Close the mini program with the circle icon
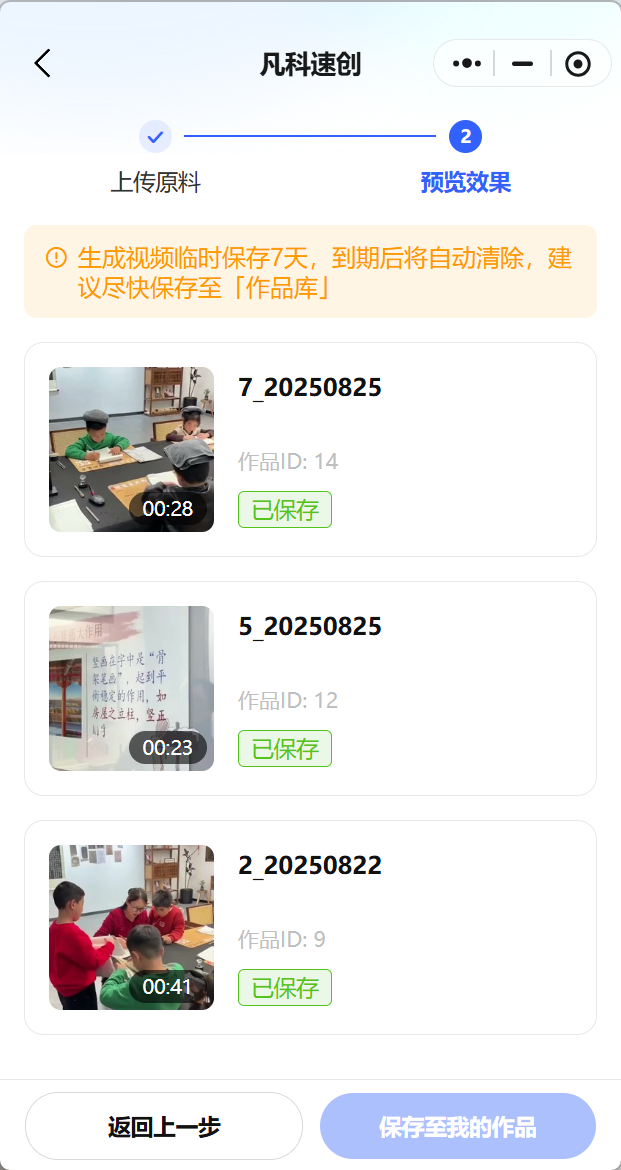 [578, 64]
